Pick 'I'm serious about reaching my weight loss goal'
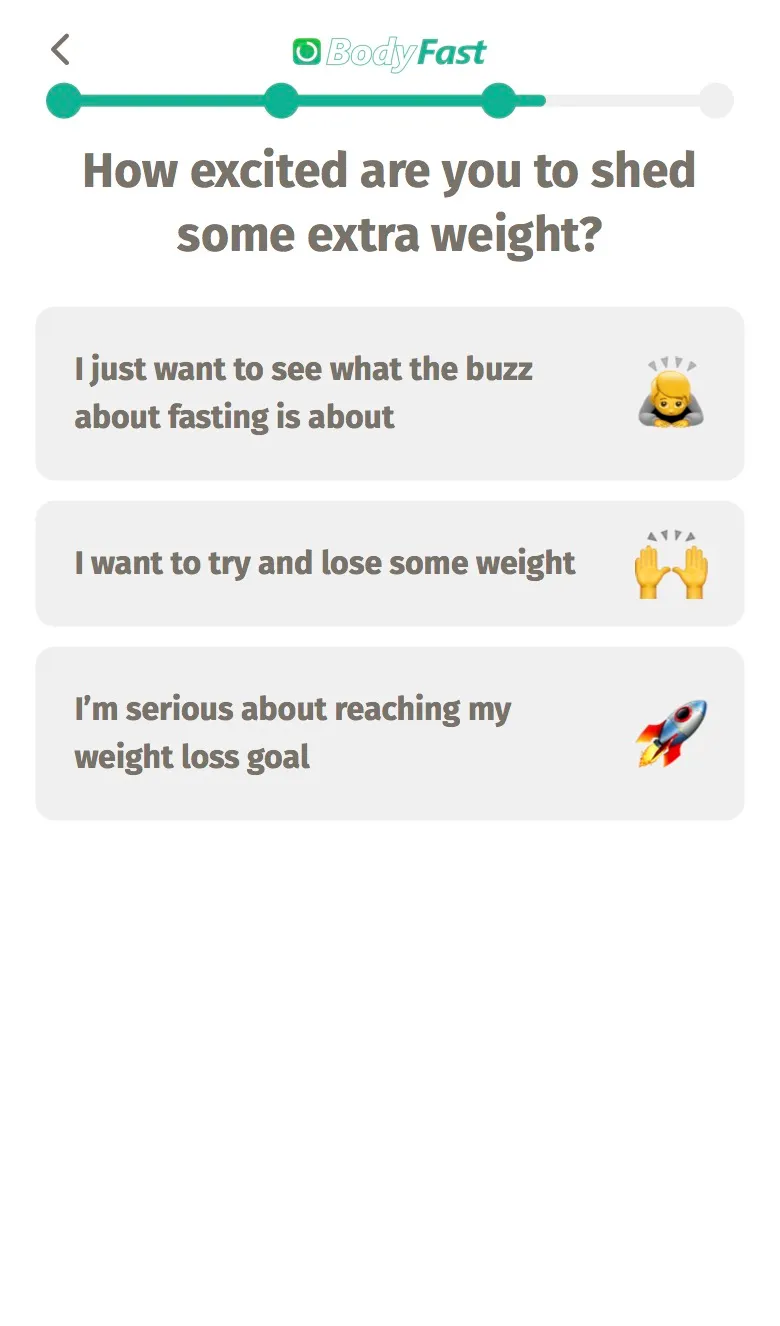Image resolution: width=780 pixels, height=1326 pixels. tap(390, 733)
